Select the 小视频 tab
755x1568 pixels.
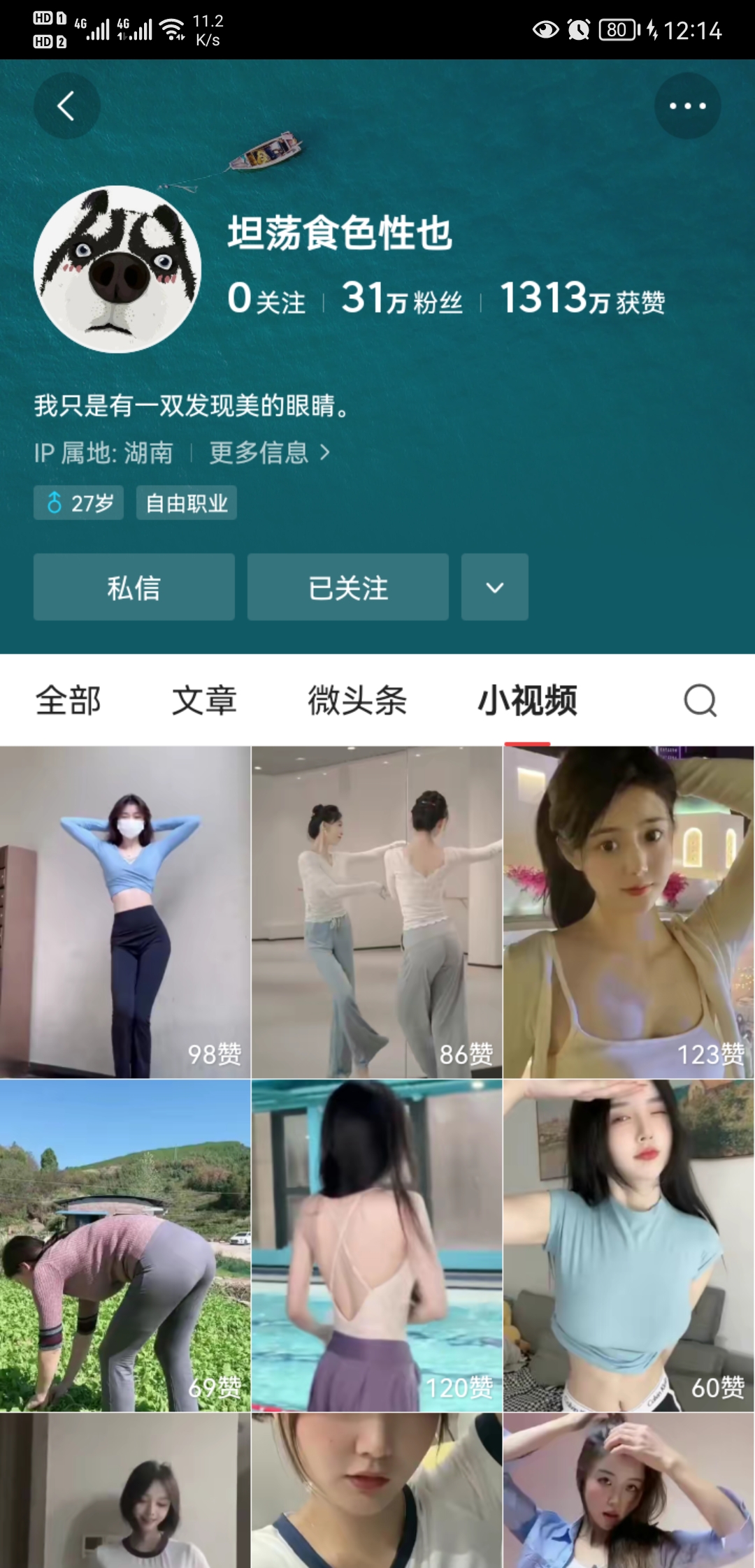(x=528, y=700)
